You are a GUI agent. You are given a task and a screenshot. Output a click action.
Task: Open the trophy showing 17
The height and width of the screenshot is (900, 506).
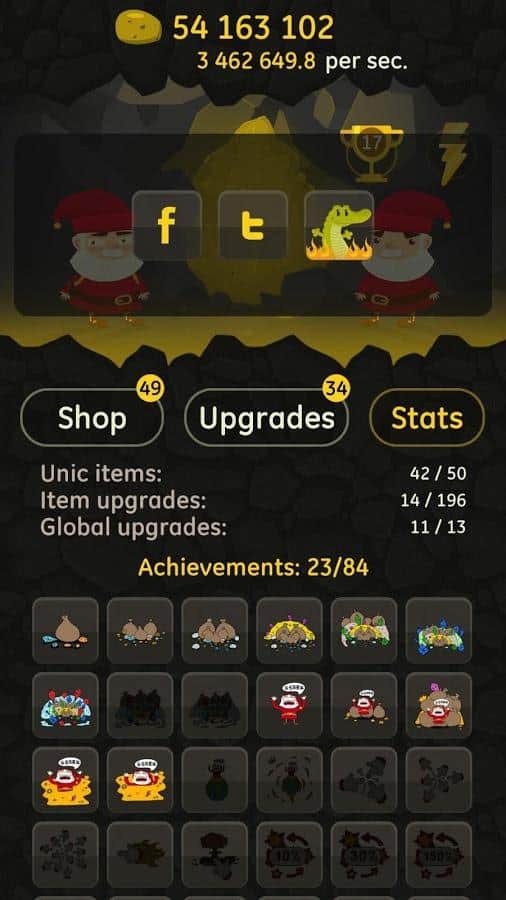pyautogui.click(x=371, y=154)
